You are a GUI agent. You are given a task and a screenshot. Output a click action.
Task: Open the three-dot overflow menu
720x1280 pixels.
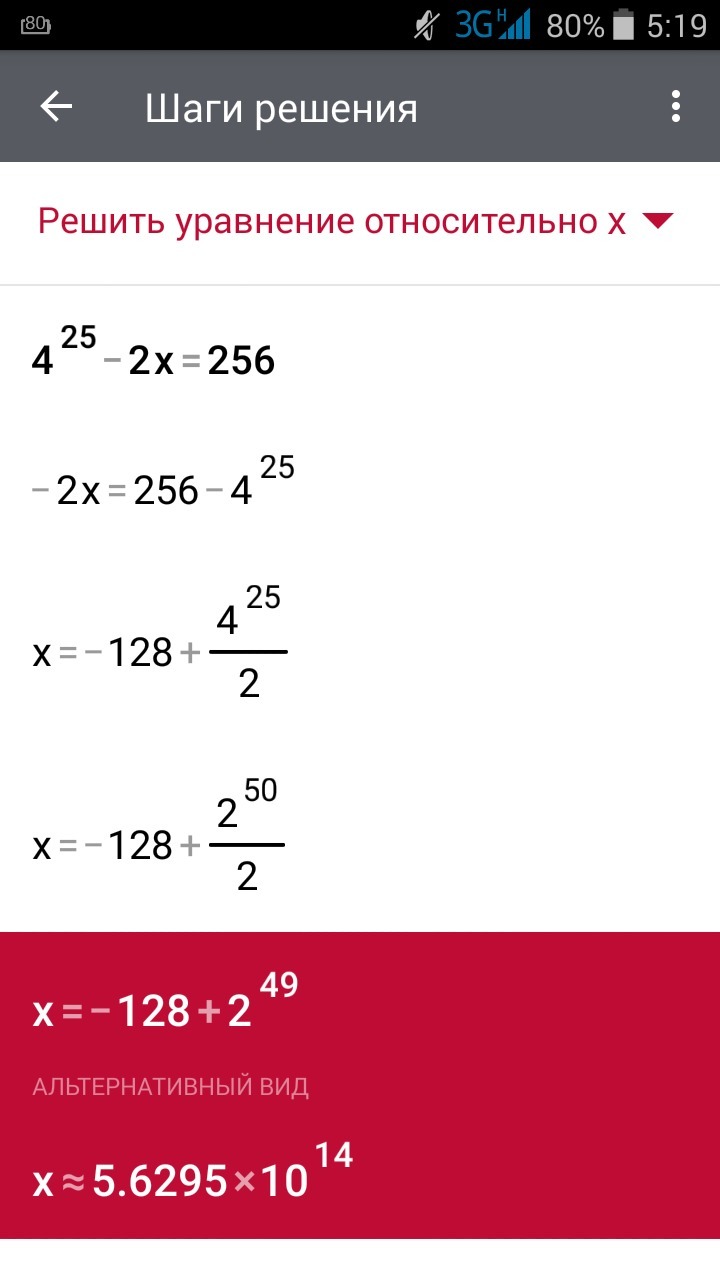coord(676,107)
